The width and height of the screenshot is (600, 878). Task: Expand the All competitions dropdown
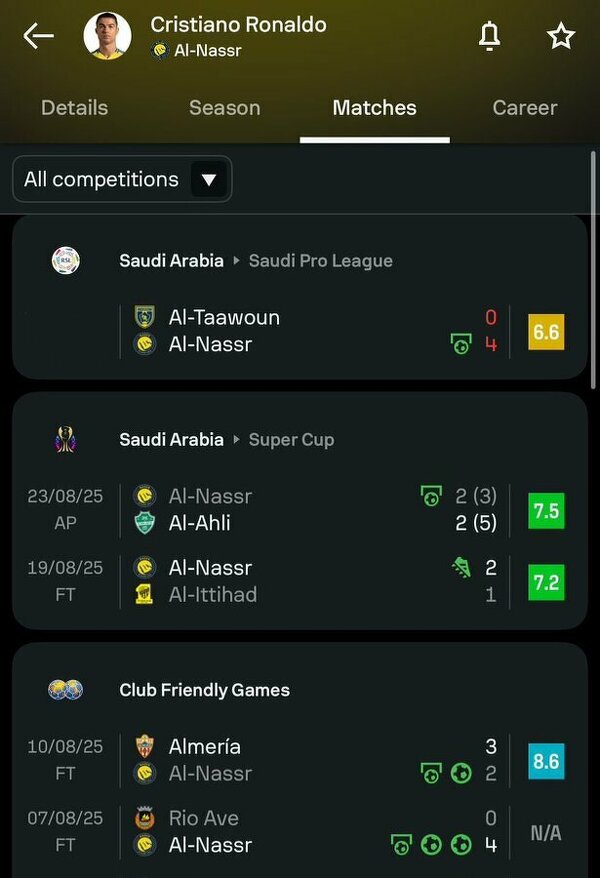click(122, 180)
